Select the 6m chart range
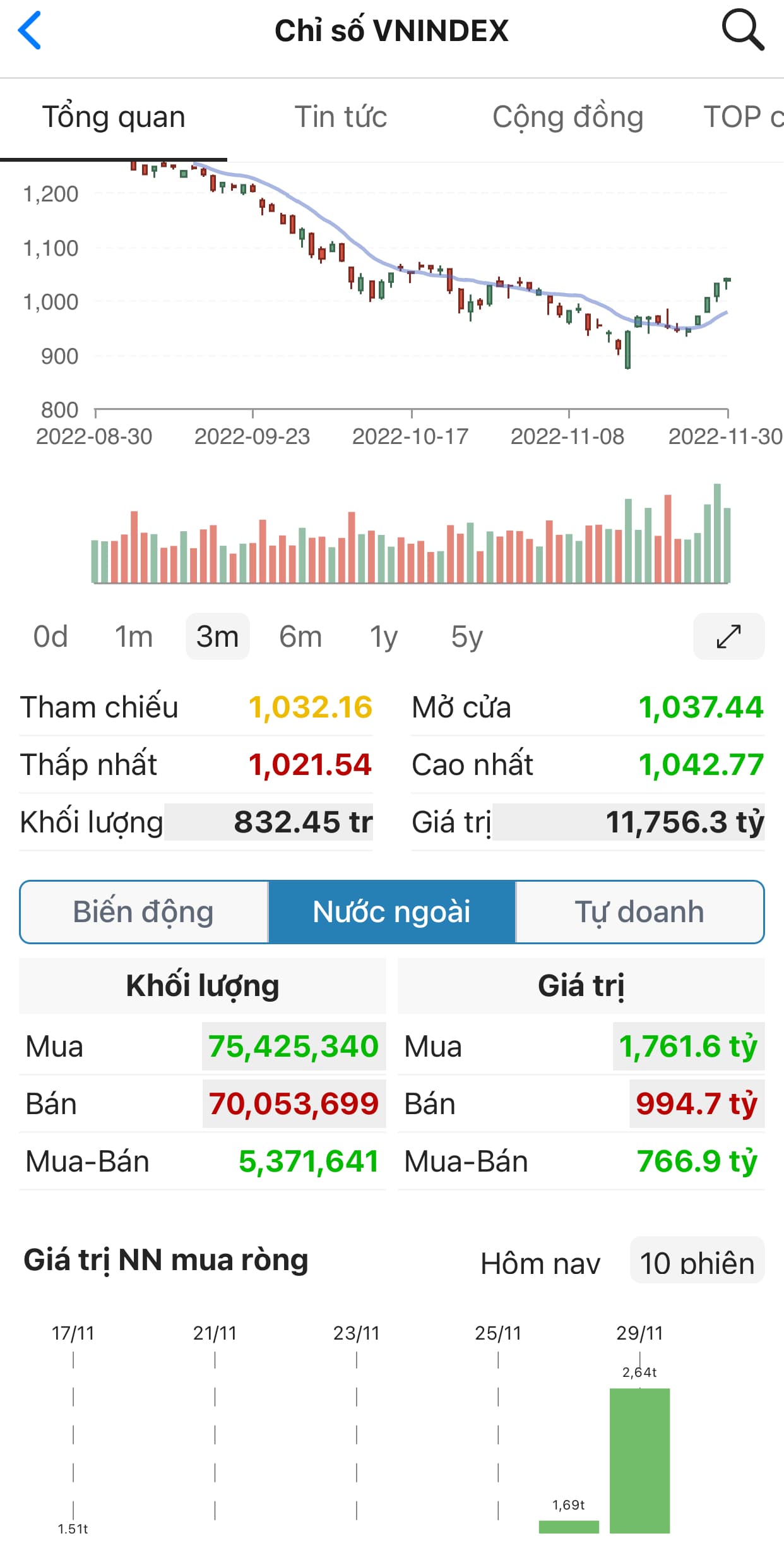The image size is (784, 1567). 300,637
